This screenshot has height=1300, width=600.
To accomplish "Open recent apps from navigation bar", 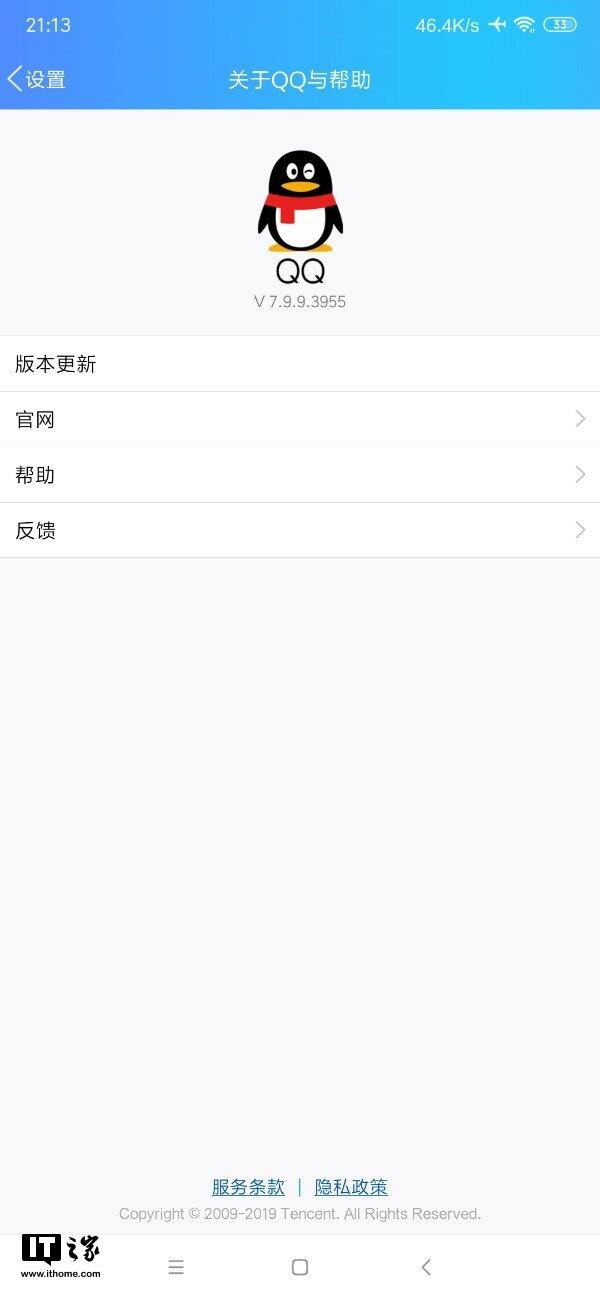I will 176,1267.
